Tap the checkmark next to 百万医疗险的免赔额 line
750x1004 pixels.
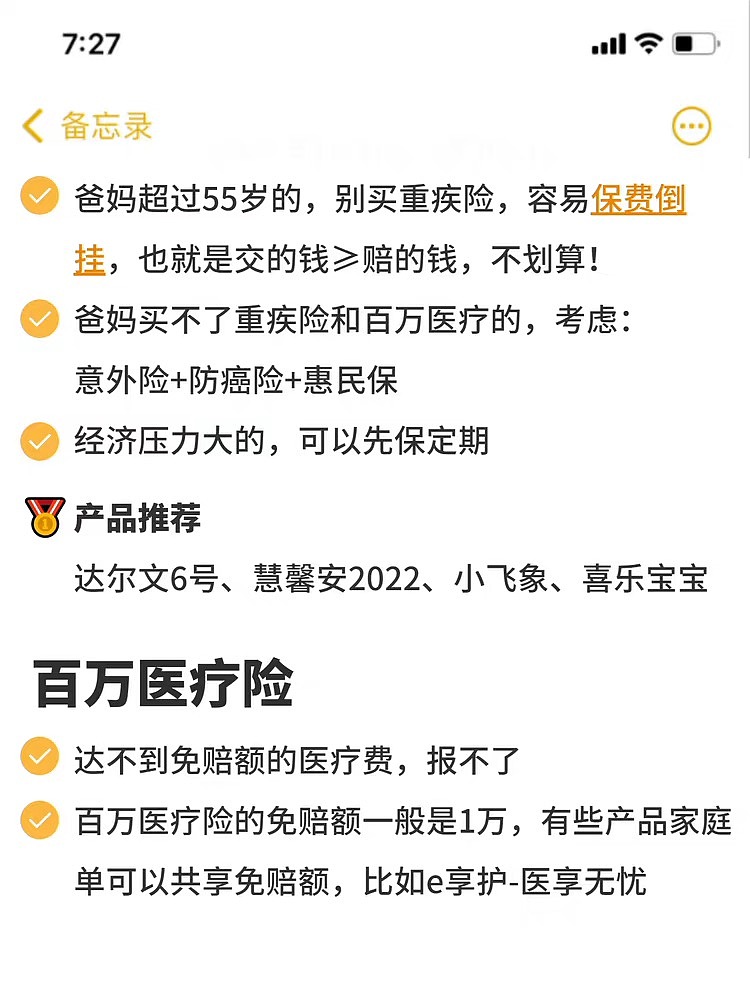pyautogui.click(x=38, y=817)
